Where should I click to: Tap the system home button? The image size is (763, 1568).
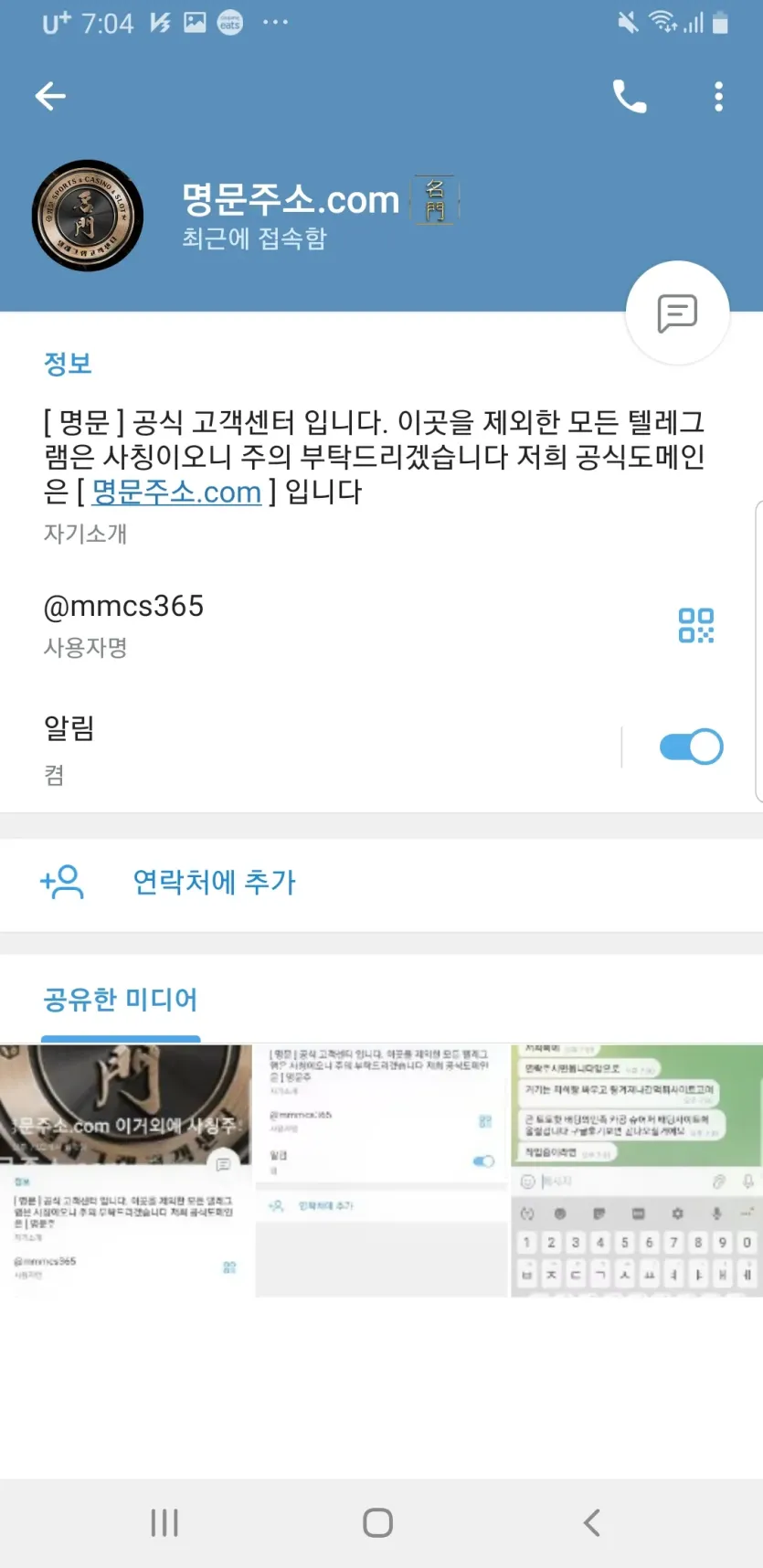(x=377, y=1522)
